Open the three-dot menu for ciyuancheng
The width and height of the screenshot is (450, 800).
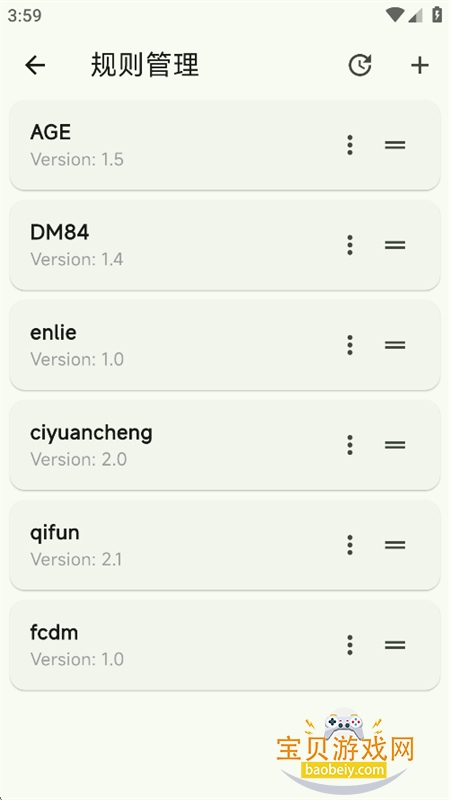[x=349, y=445]
